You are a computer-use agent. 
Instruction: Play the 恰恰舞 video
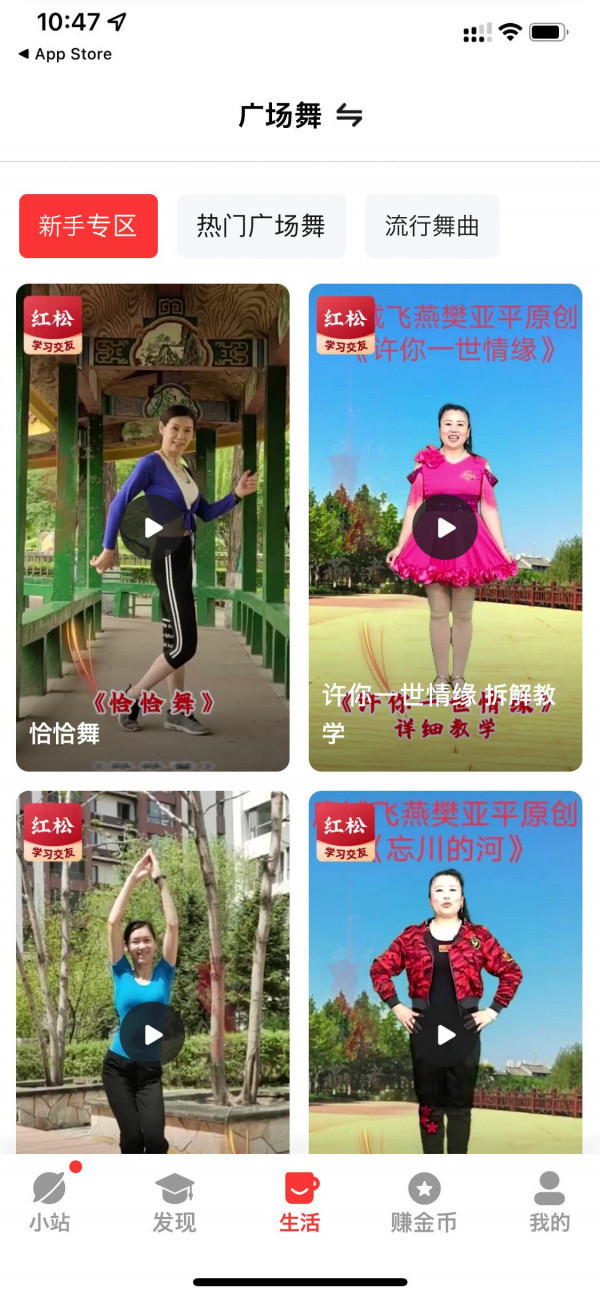153,527
